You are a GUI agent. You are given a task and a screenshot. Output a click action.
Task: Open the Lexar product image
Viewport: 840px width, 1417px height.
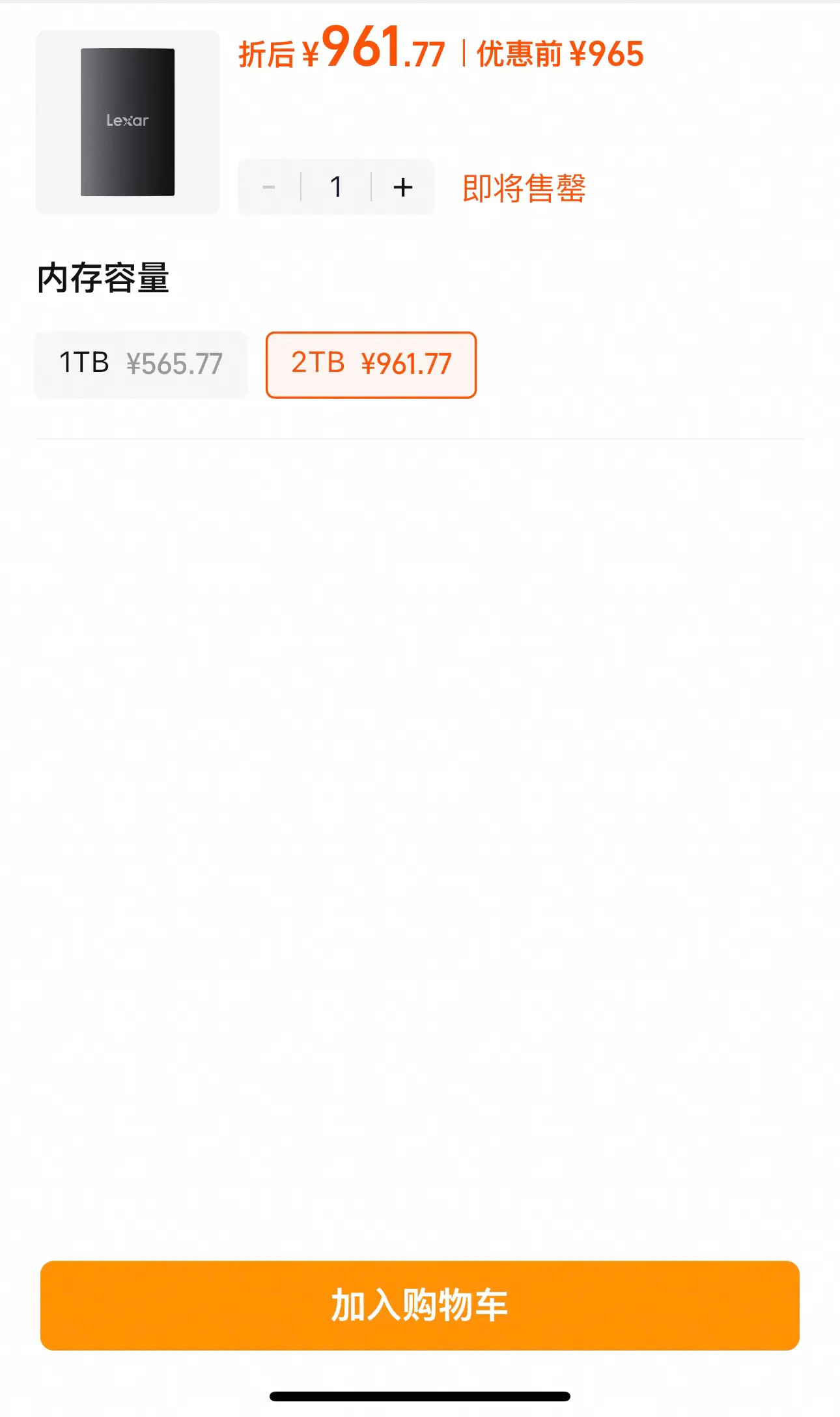pos(128,122)
